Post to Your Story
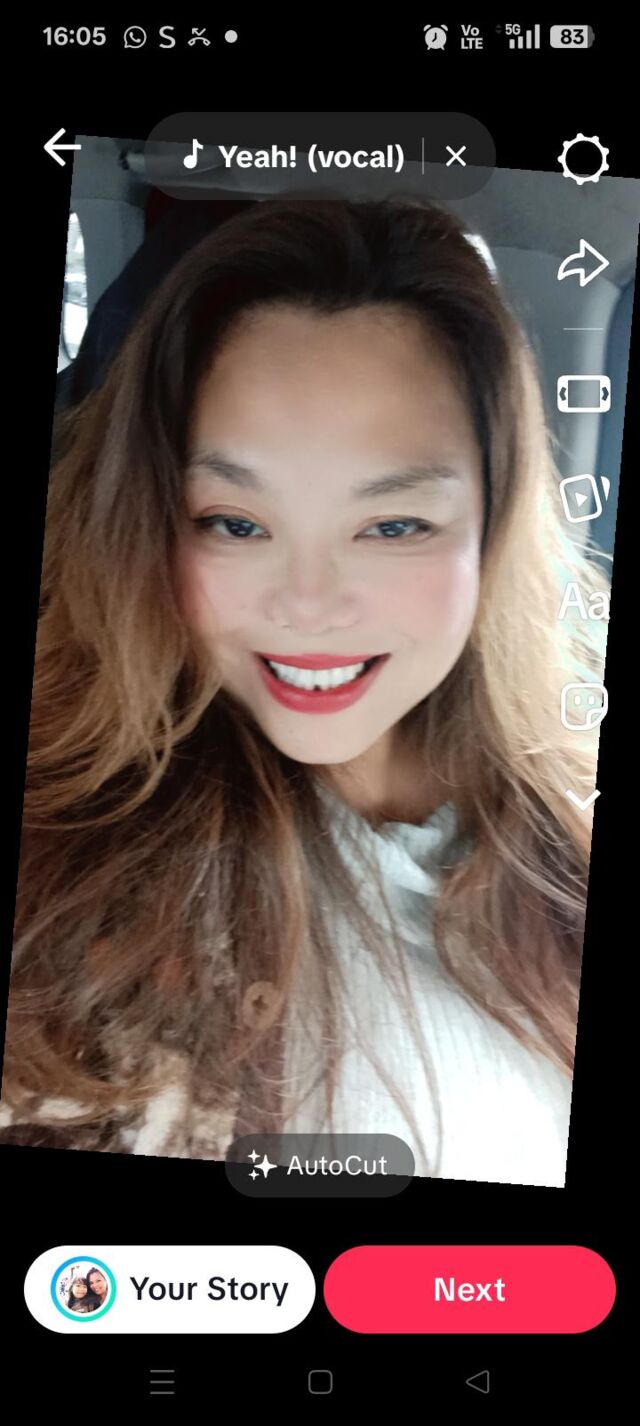Viewport: 640px width, 1426px height. [170, 1289]
